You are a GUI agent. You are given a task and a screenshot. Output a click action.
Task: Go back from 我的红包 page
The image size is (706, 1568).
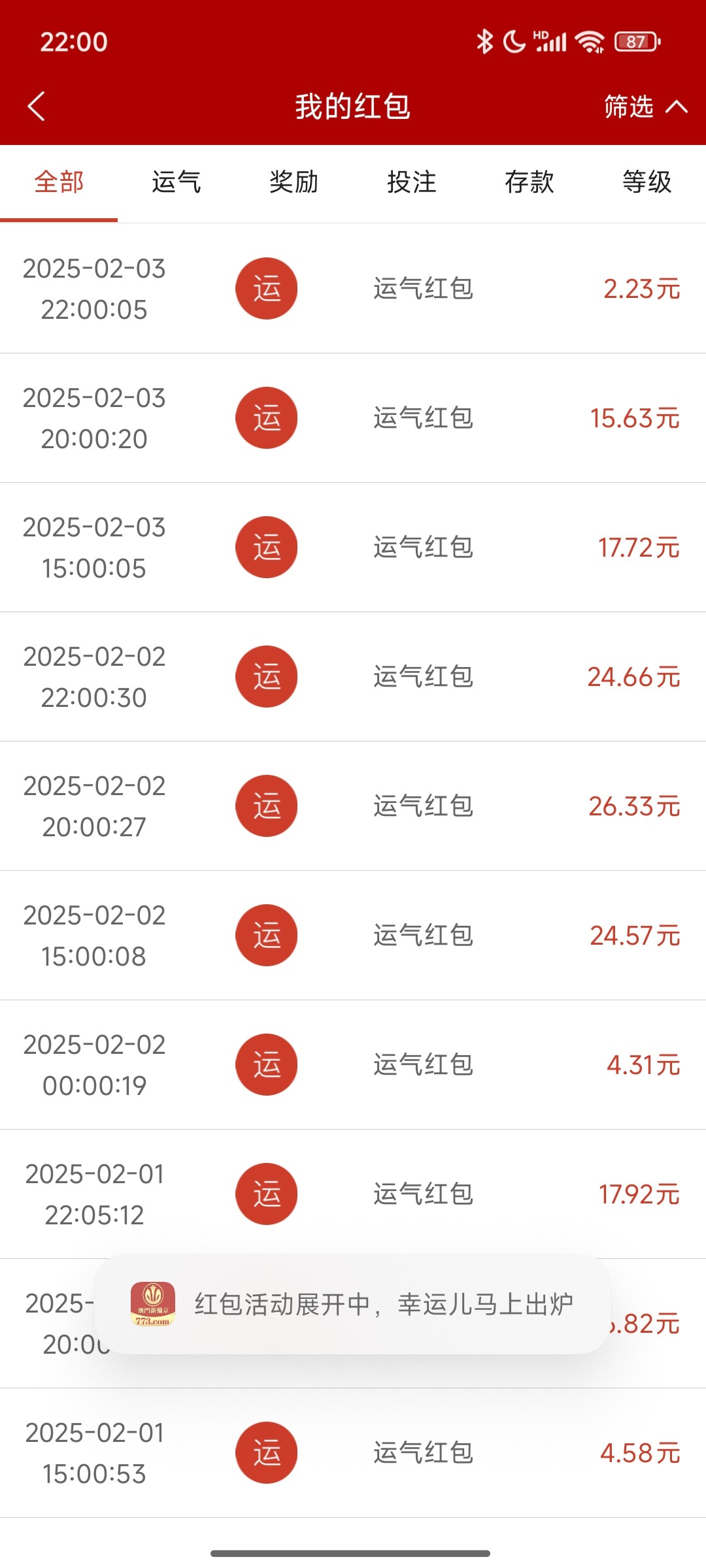37,106
